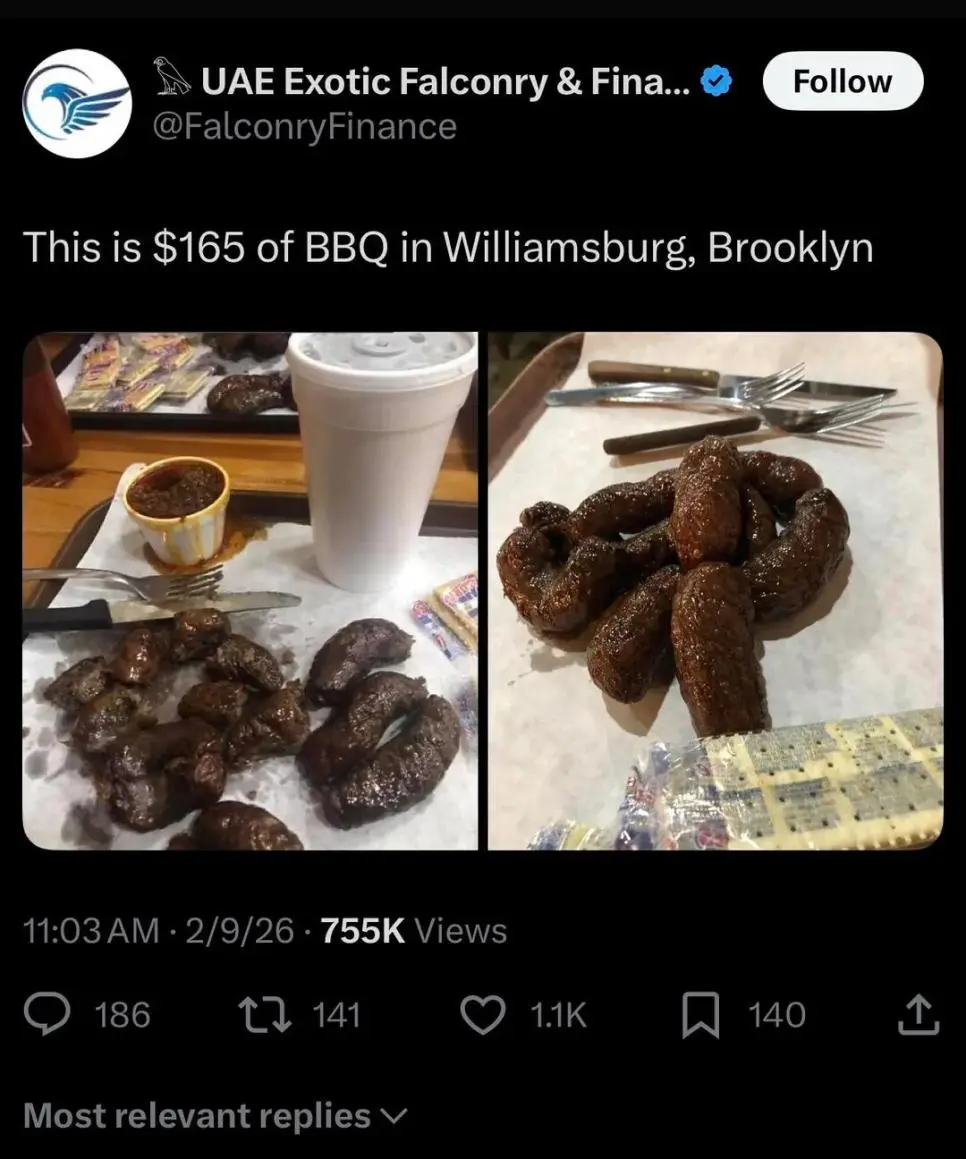Share the post via share icon

tap(919, 1015)
